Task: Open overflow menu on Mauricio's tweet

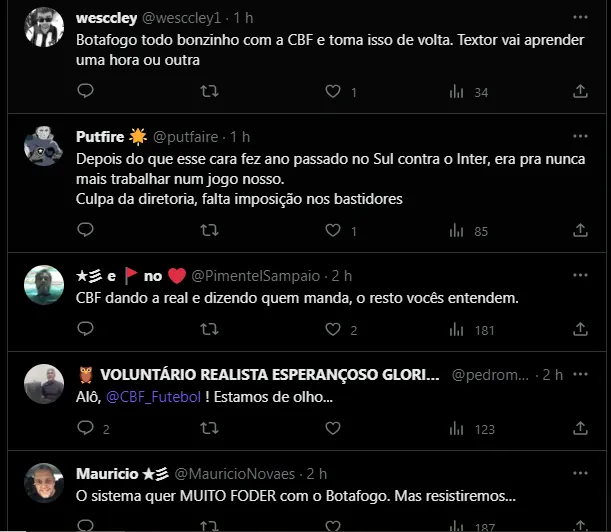Action: click(580, 473)
